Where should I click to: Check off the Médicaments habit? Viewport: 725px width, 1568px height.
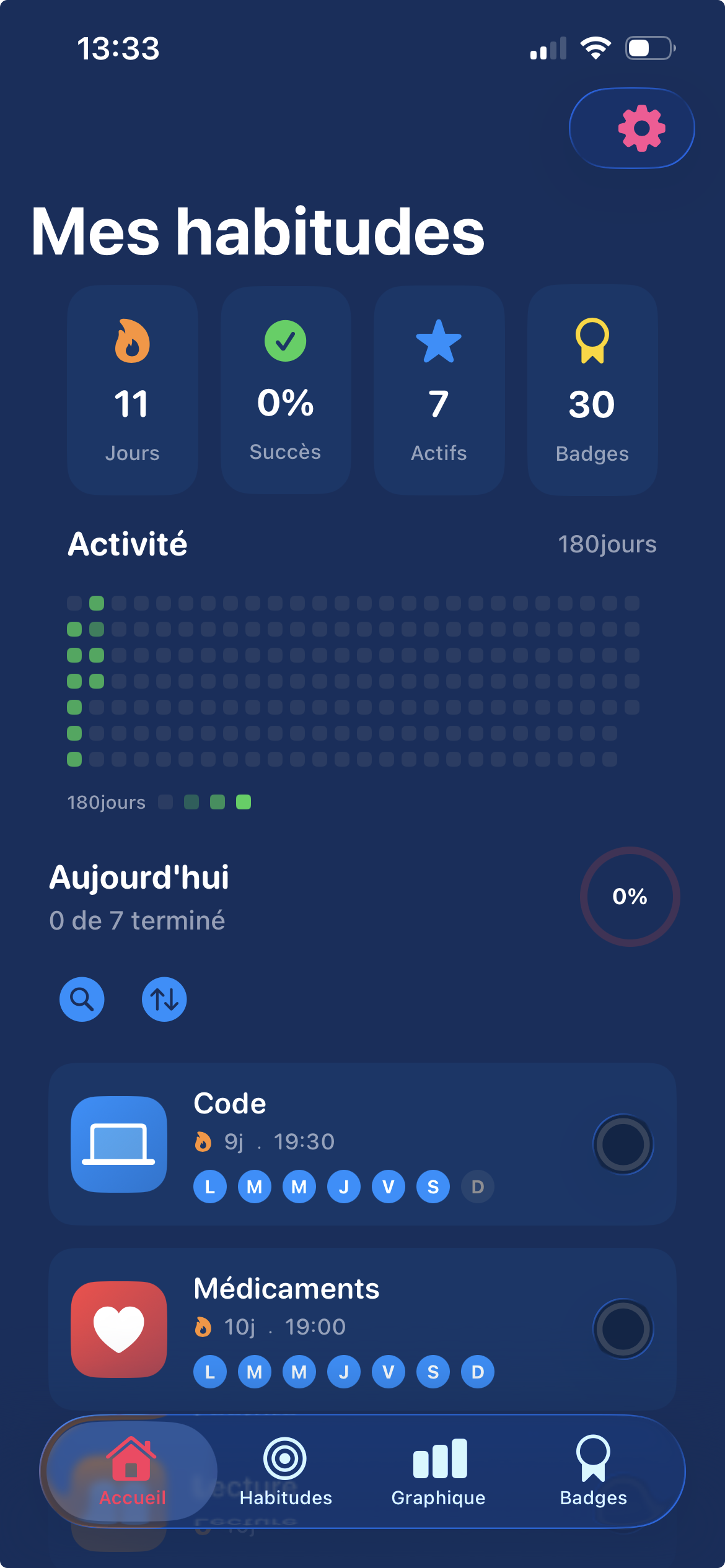(623, 1329)
